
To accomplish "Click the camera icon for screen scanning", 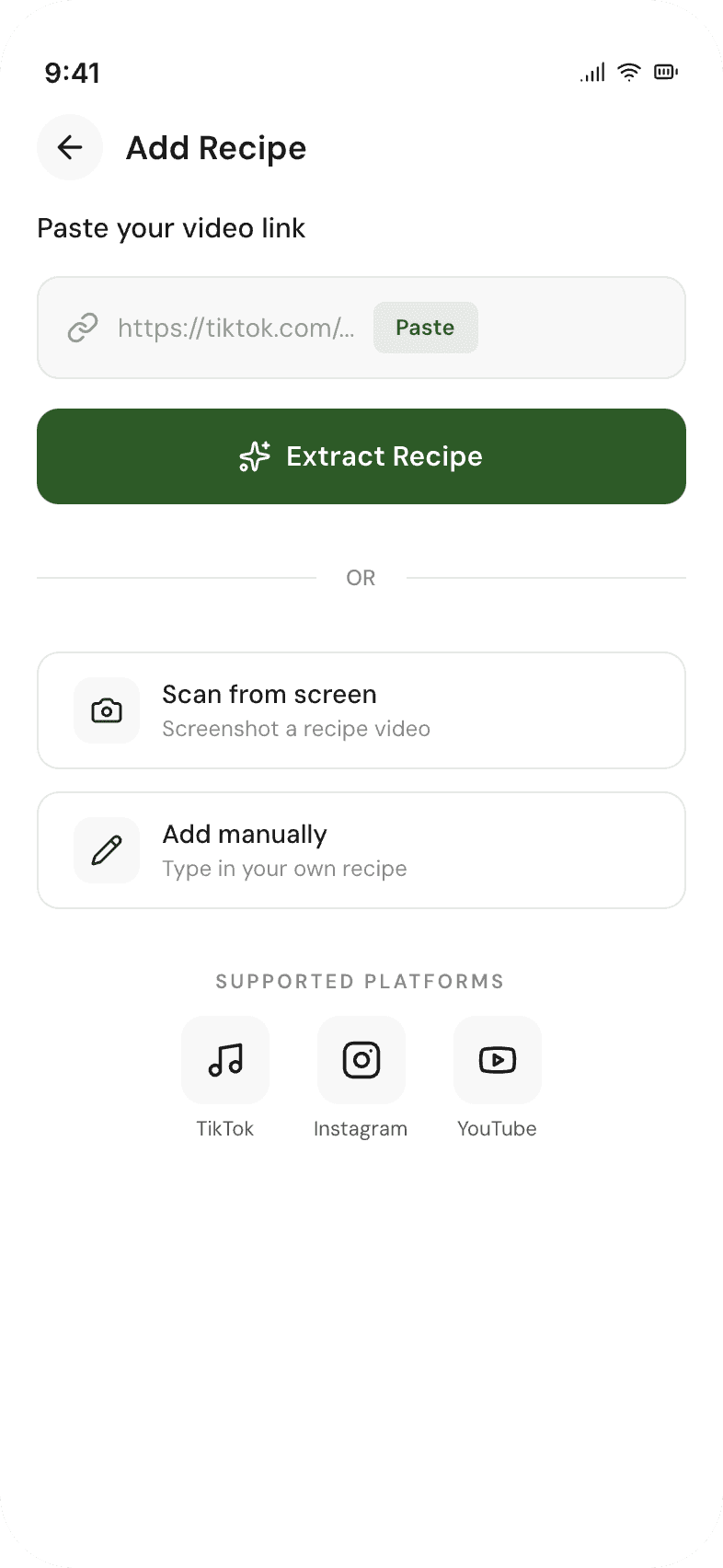I will click(x=107, y=709).
